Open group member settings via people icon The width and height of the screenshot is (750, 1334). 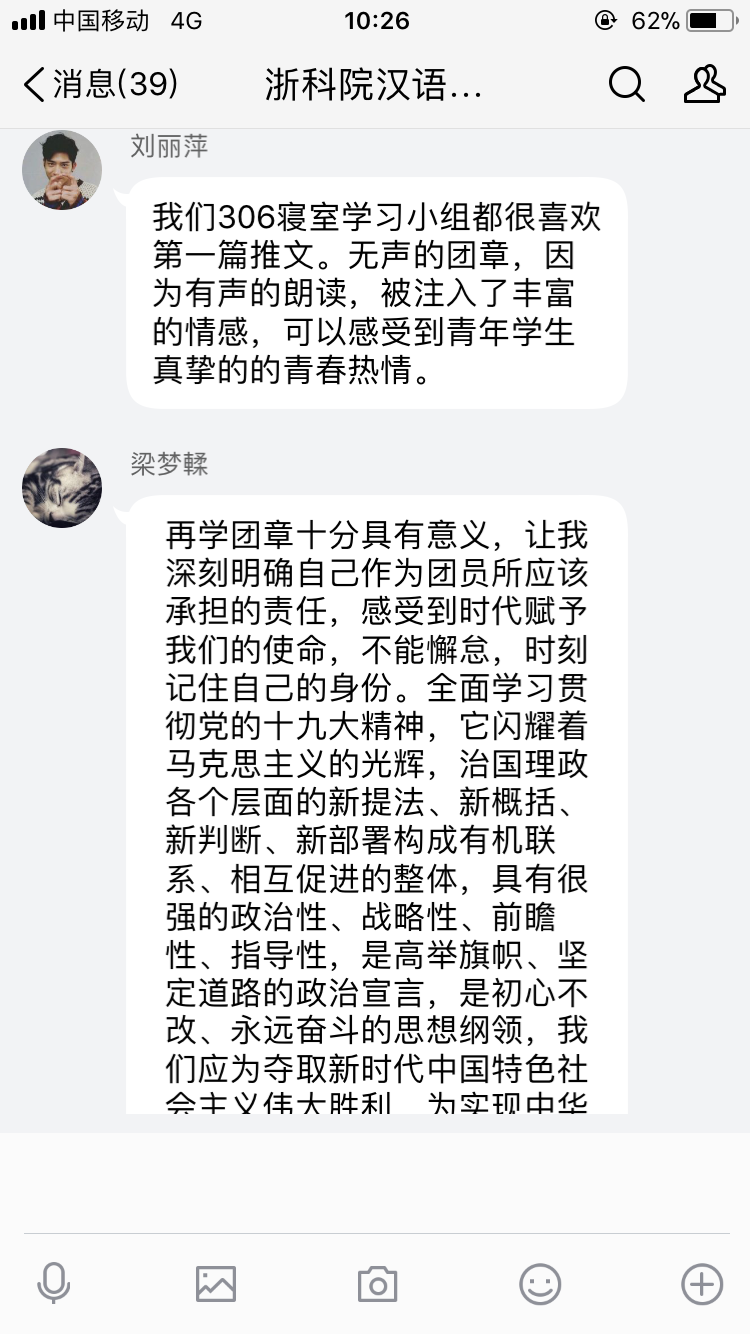pyautogui.click(x=705, y=86)
